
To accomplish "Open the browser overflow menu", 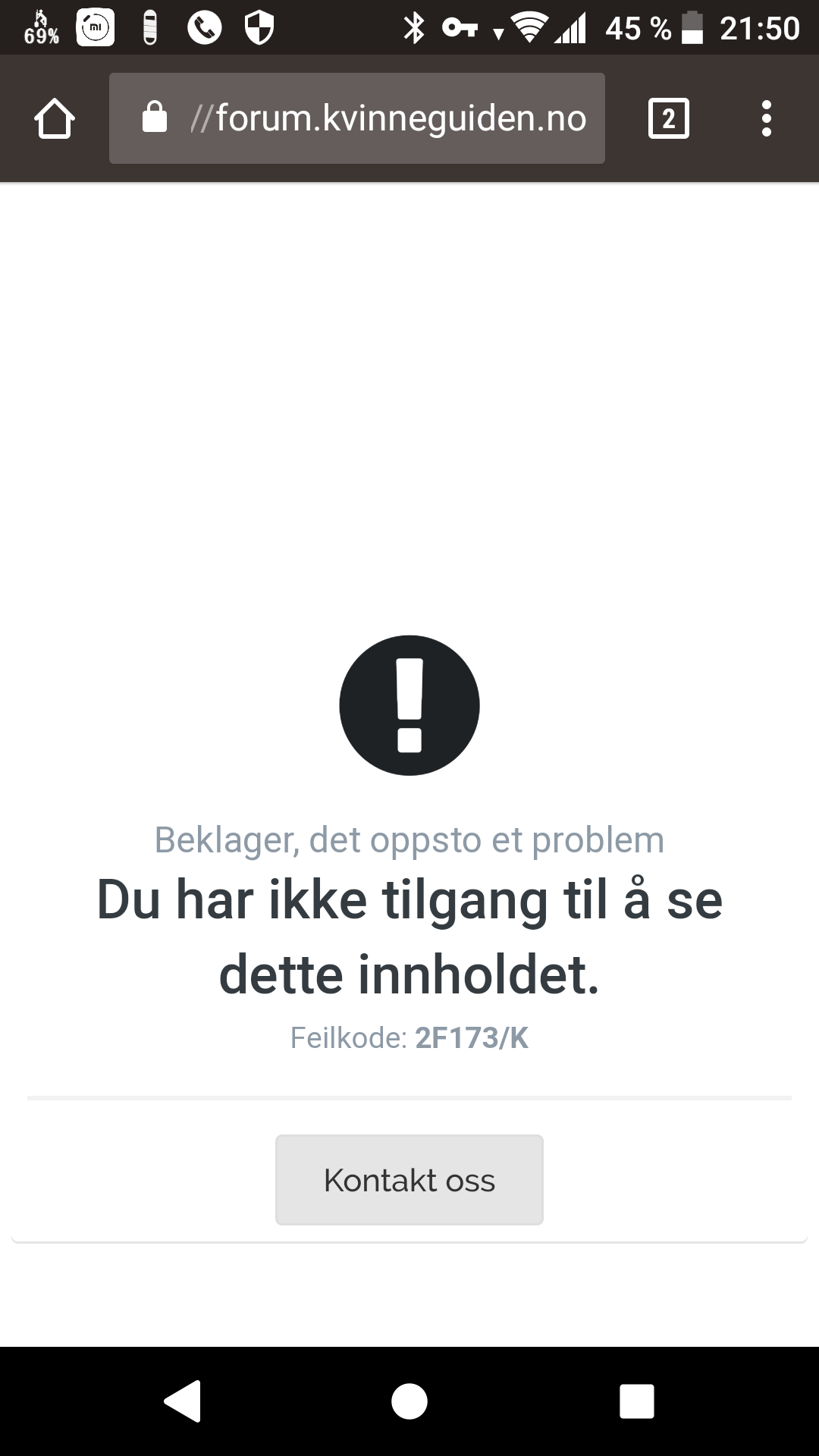I will [767, 118].
